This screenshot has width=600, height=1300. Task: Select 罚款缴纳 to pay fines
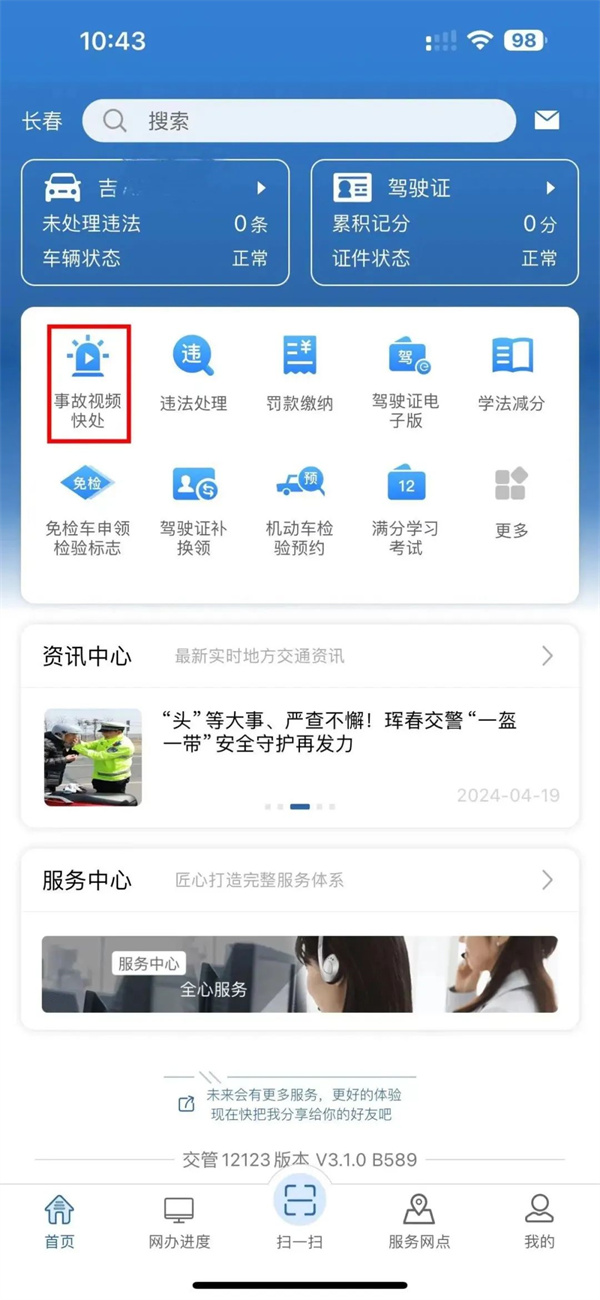(x=300, y=375)
